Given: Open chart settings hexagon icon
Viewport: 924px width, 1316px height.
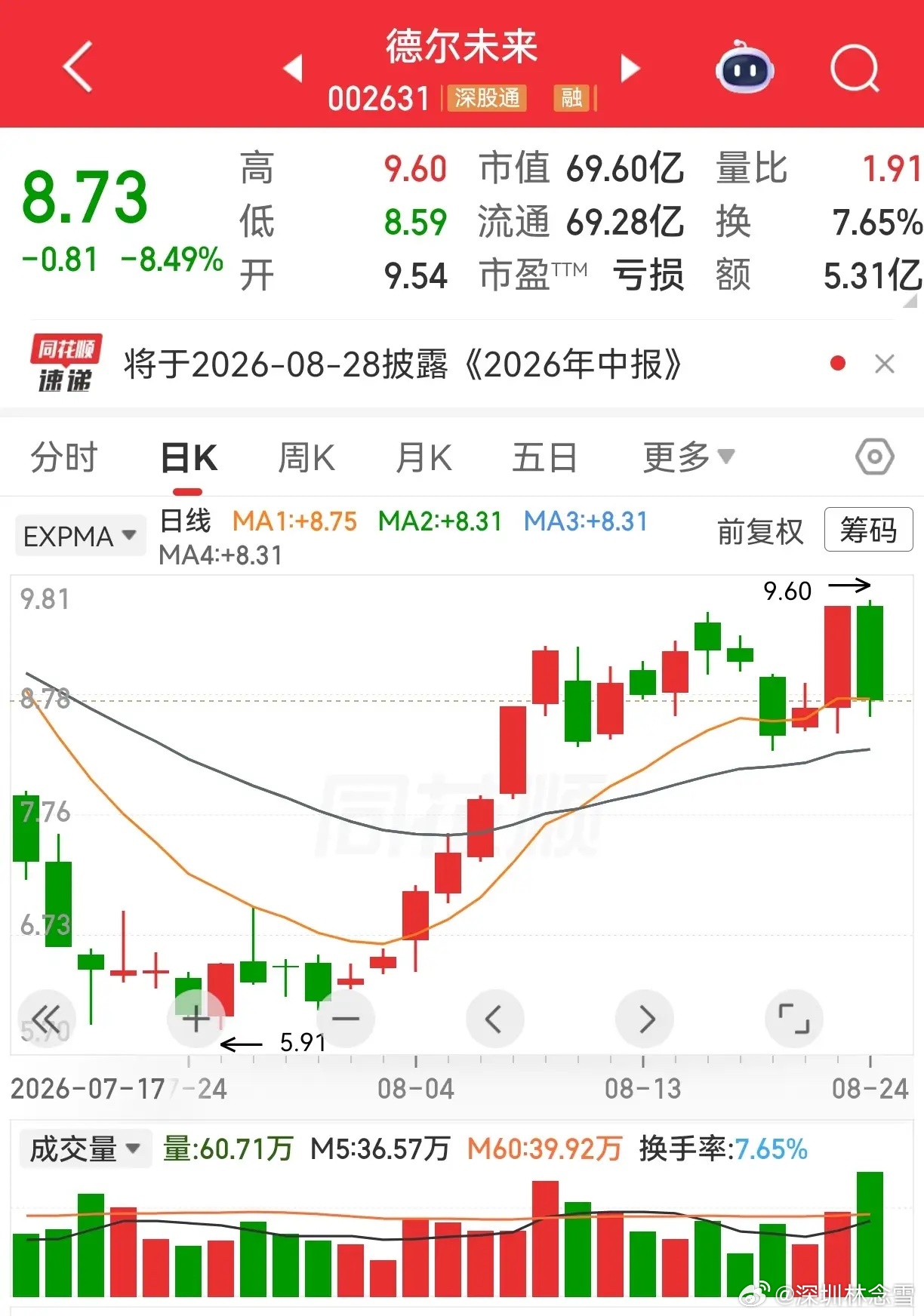Looking at the screenshot, I should (x=874, y=457).
